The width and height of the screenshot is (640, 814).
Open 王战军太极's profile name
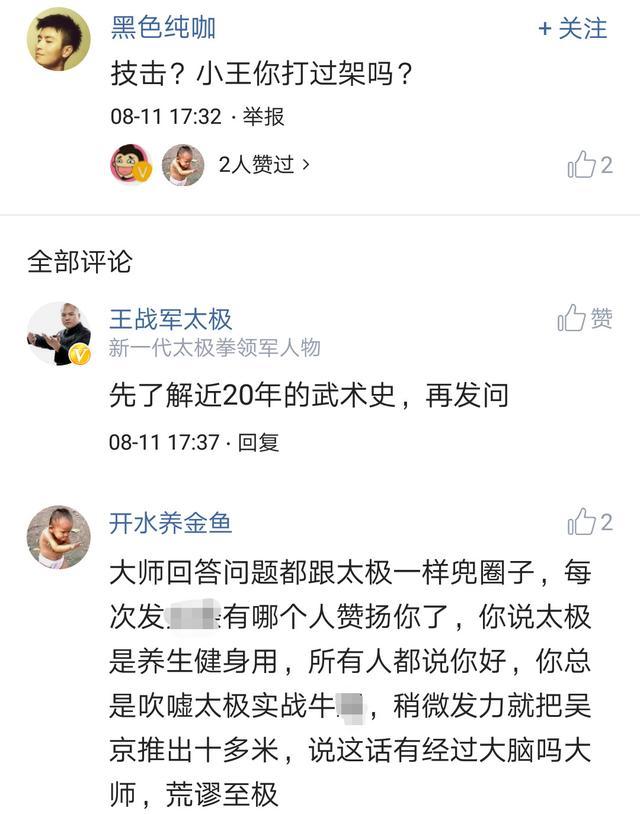point(170,319)
